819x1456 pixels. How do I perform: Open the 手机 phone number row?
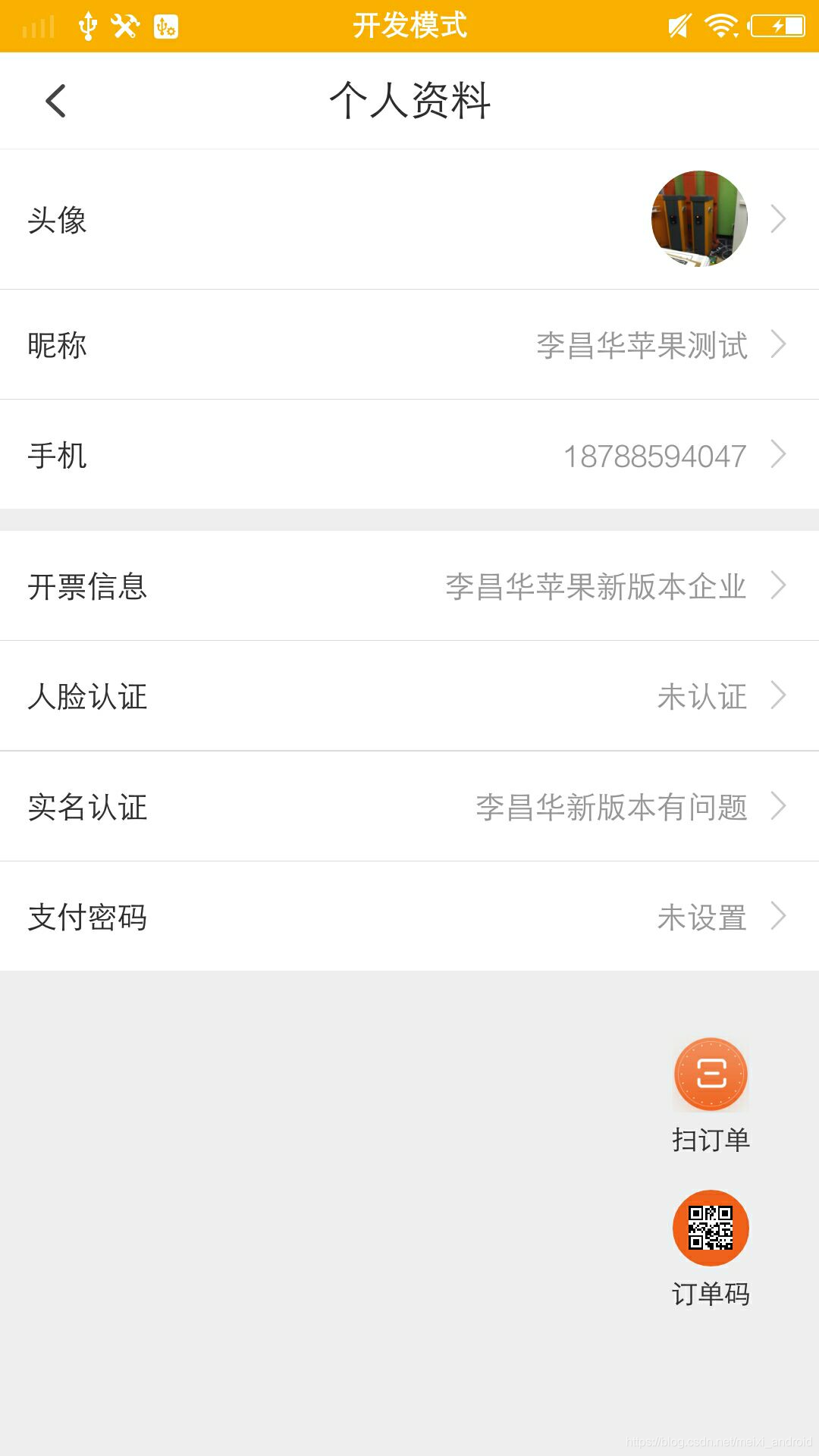pos(409,455)
